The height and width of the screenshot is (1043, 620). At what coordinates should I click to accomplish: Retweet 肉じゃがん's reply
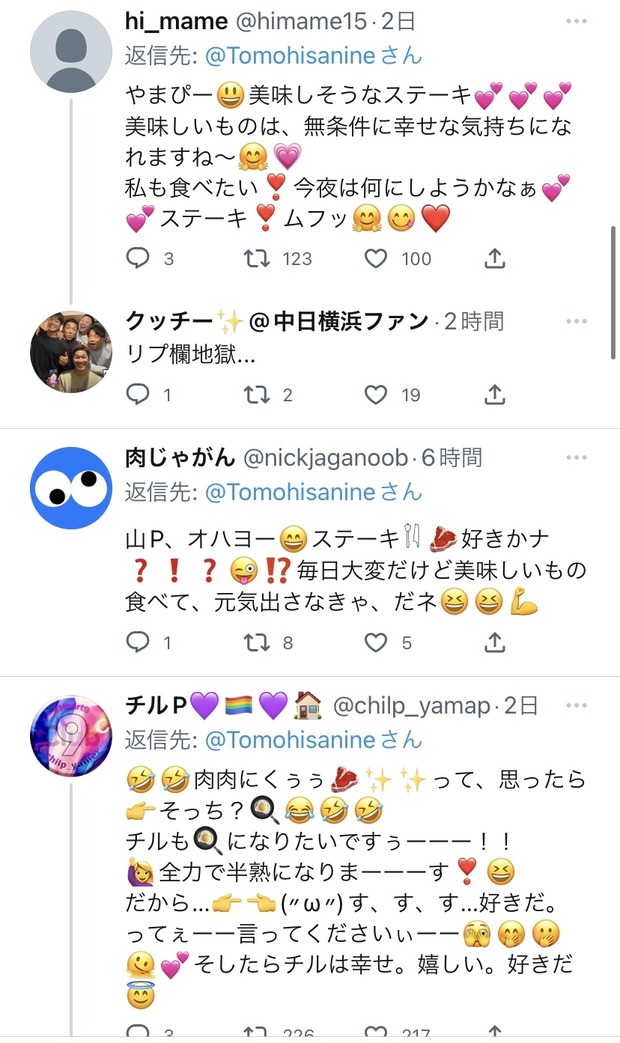[257, 642]
